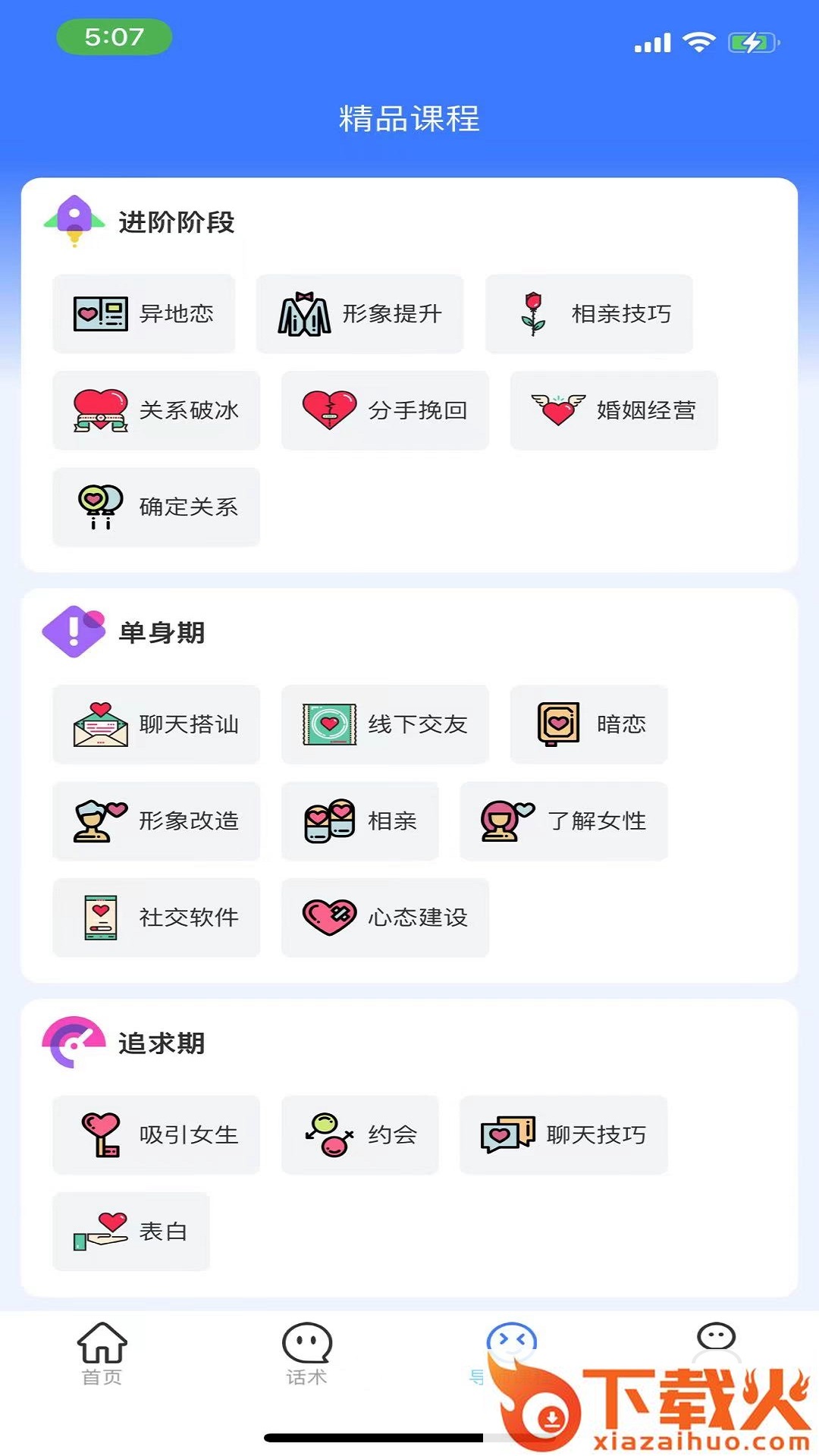Select the 形象提升 course
Screen dimensions: 819x1456
tap(359, 314)
